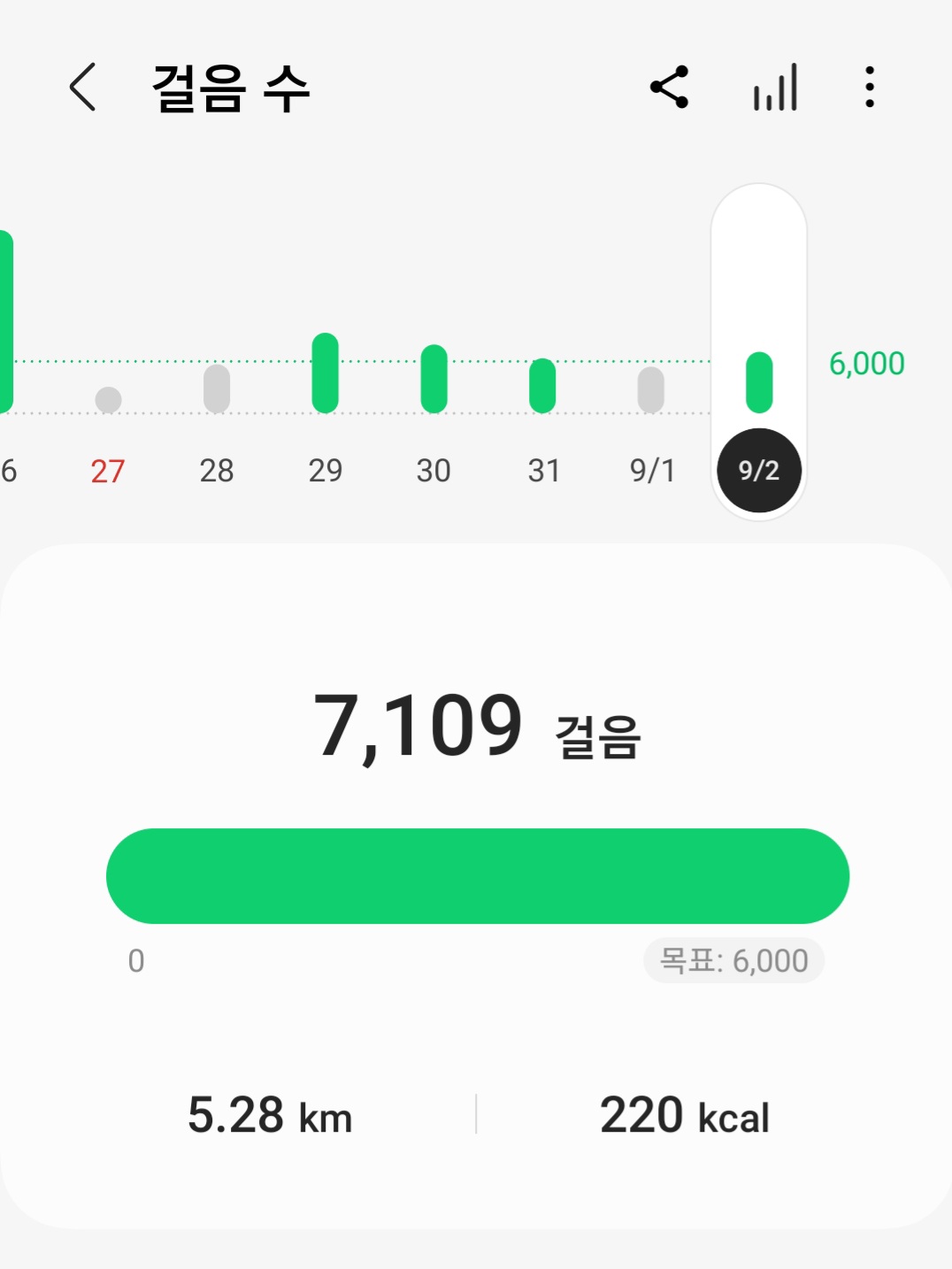This screenshot has width=952, height=1269.
Task: Open the more options menu
Action: click(x=870, y=88)
